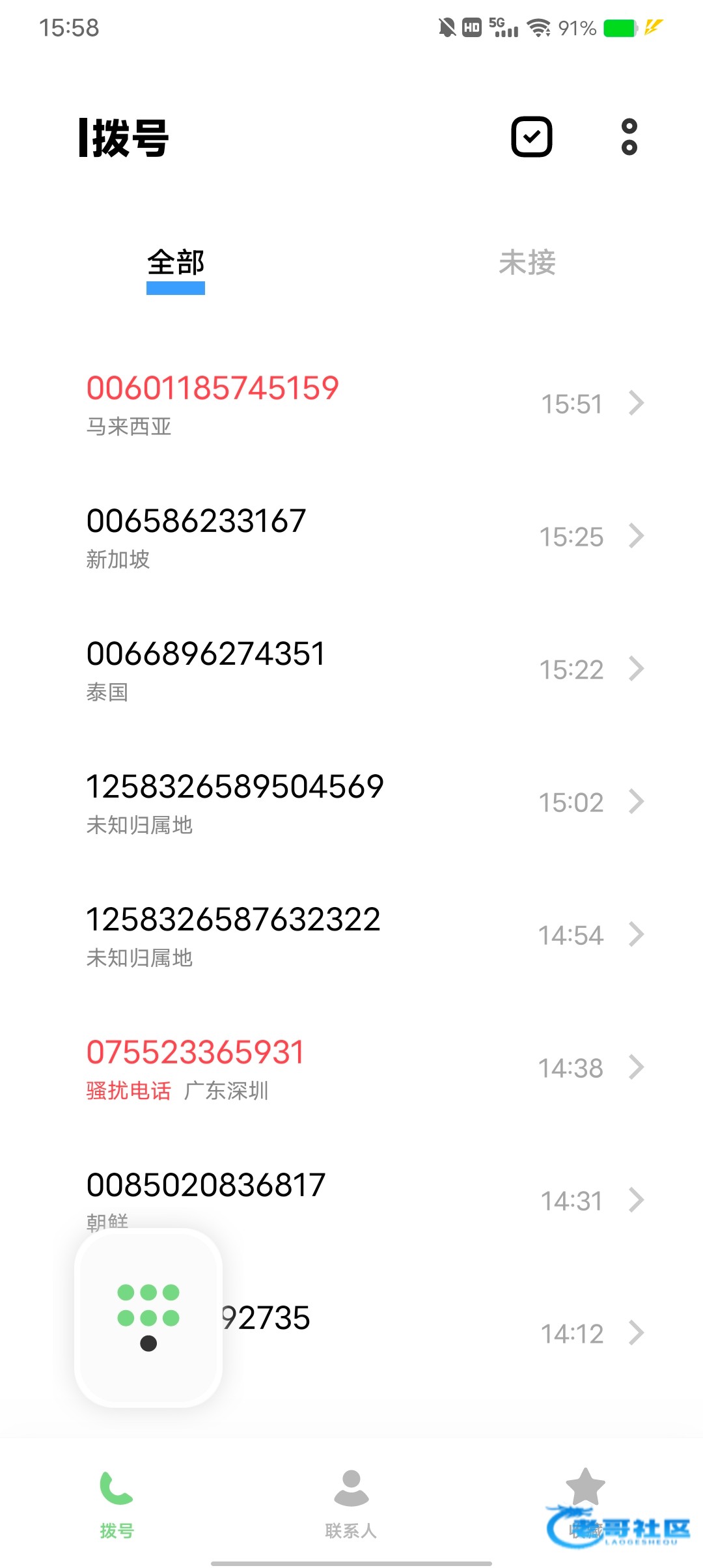Open the more options menu

pyautogui.click(x=629, y=137)
